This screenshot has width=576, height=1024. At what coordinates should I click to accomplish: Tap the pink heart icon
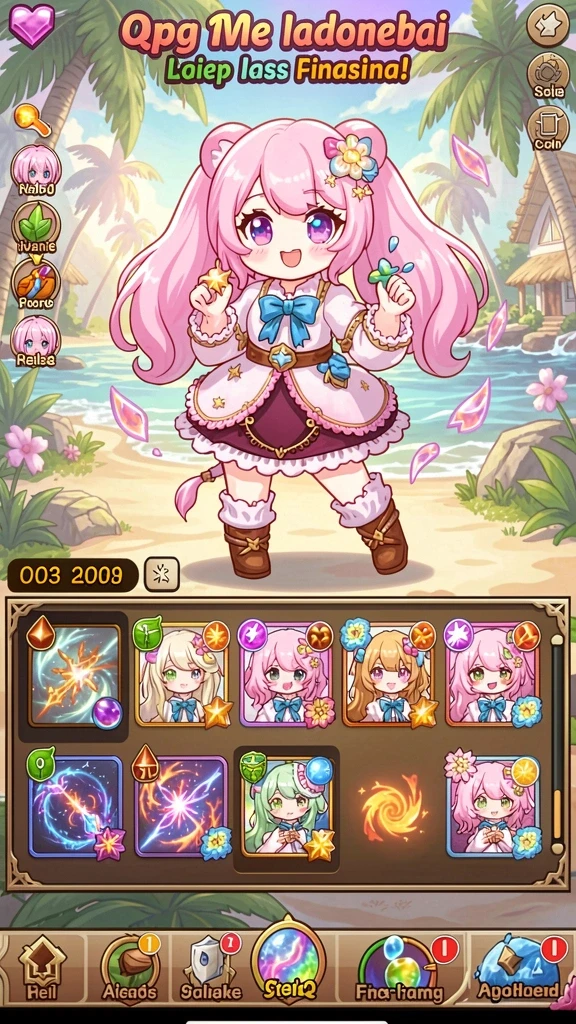31,25
